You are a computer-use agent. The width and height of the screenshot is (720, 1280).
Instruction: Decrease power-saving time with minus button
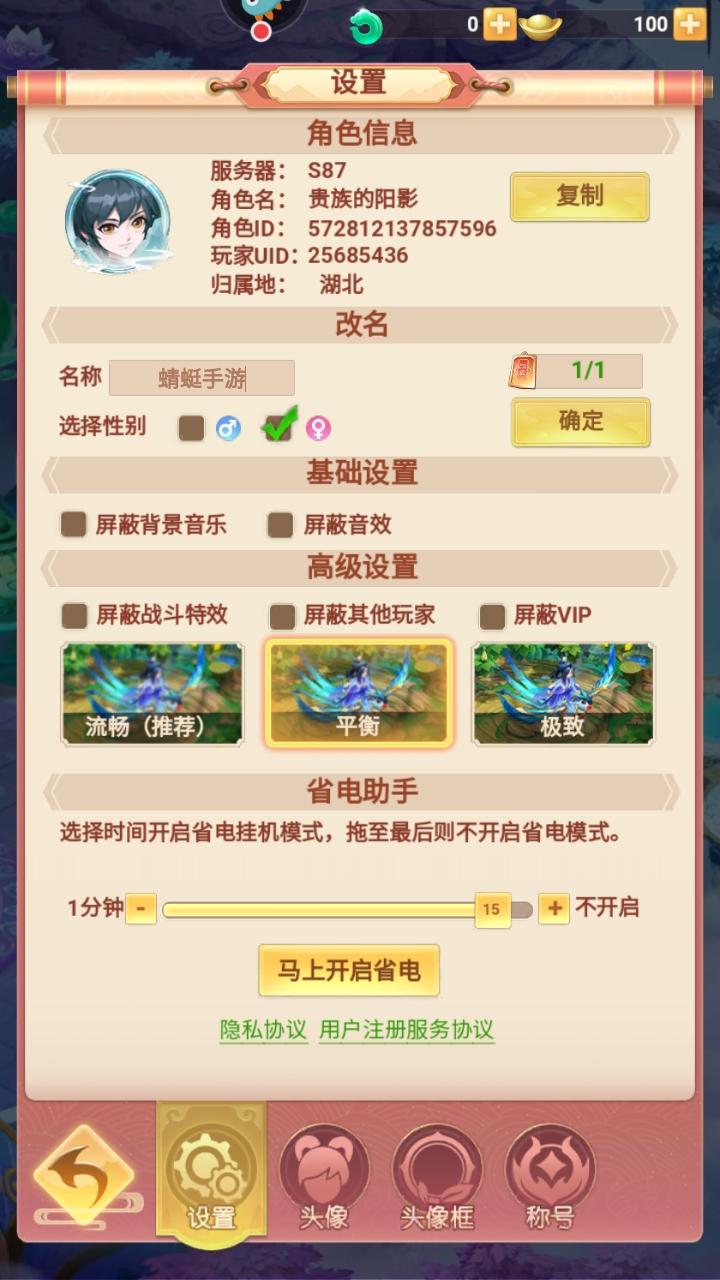(x=141, y=909)
